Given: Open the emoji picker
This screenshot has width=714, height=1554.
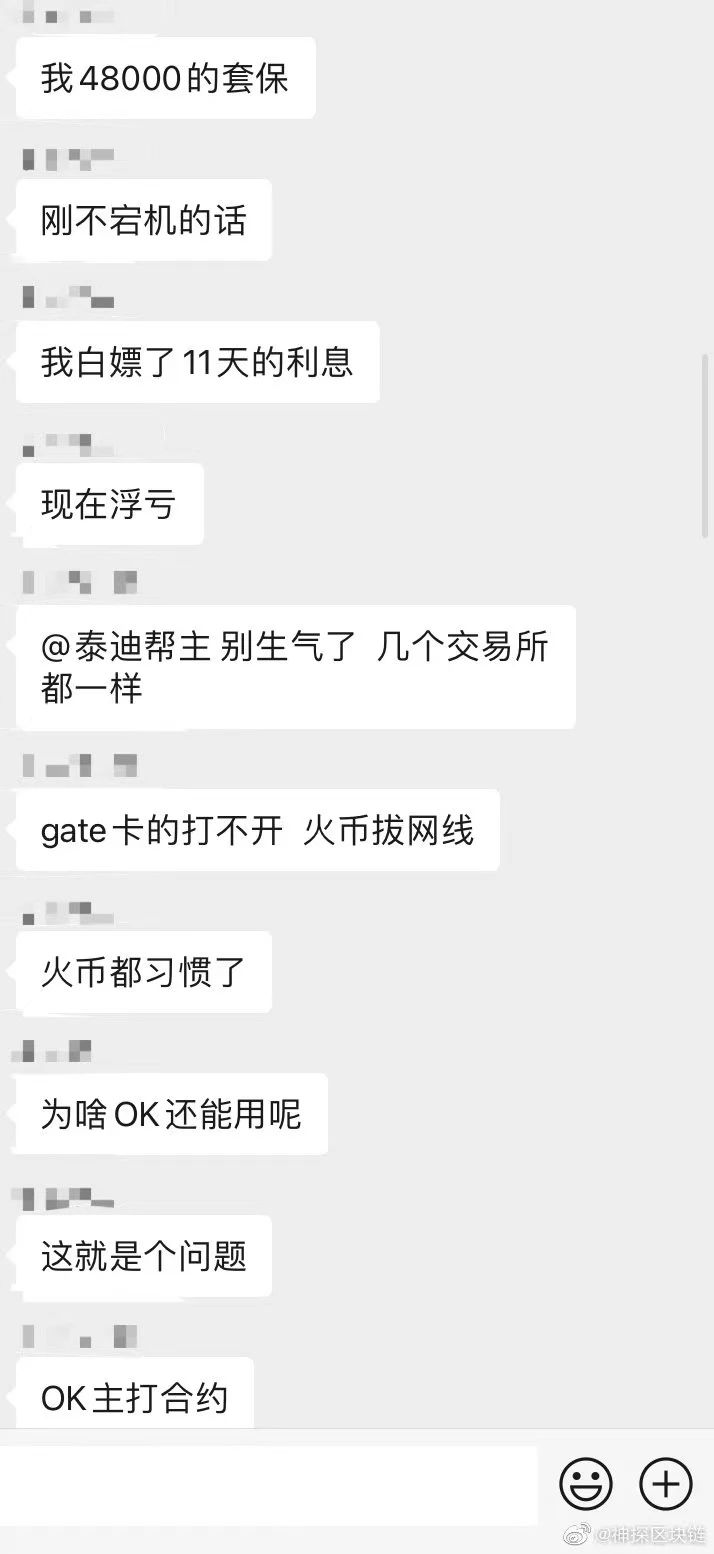Looking at the screenshot, I should coord(586,1485).
